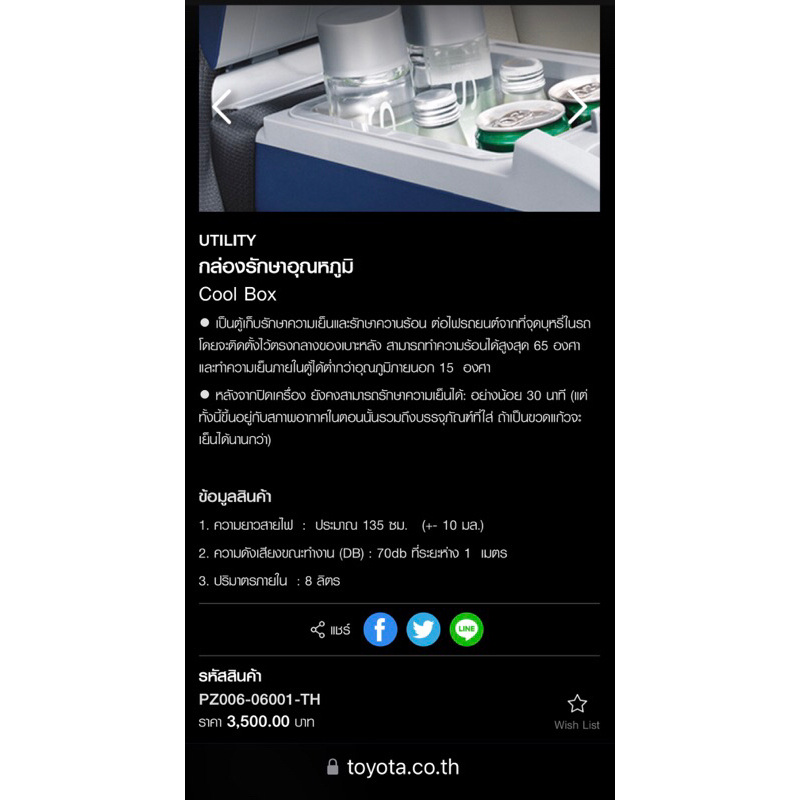The image size is (800, 800).
Task: Share the Cool Box on Twitter
Action: (423, 629)
